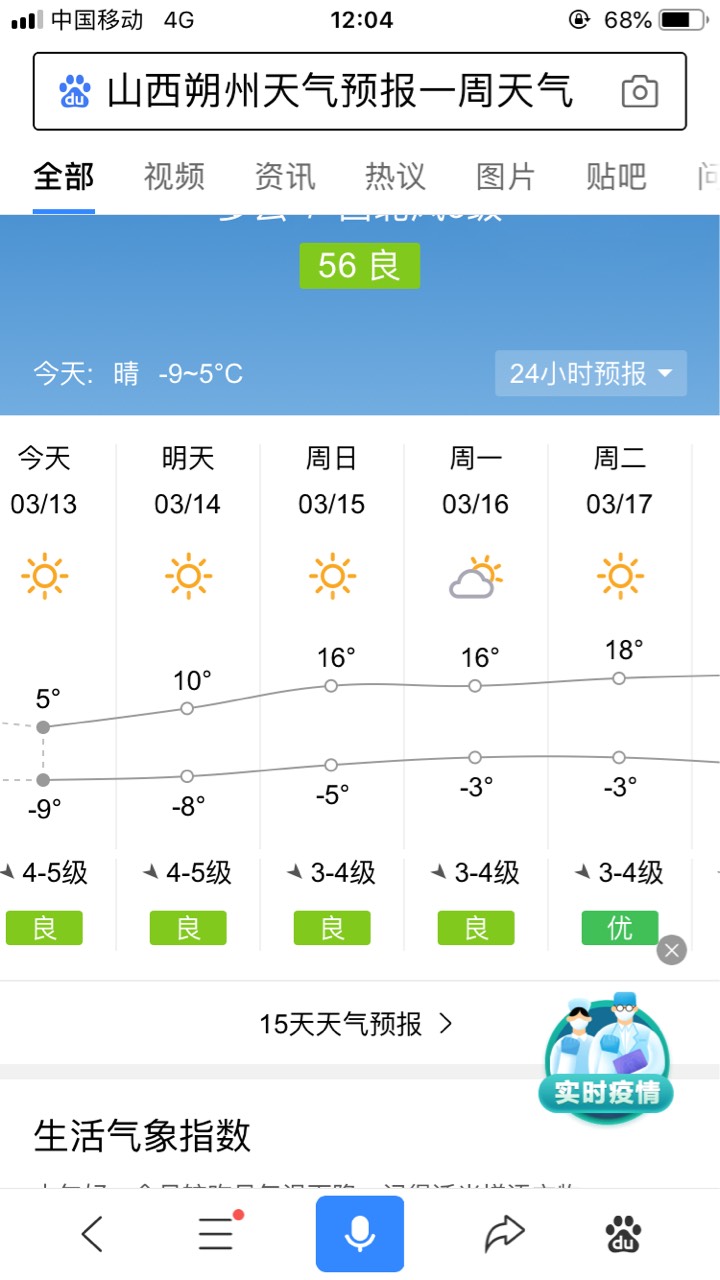
Task: Switch to the 贴吧 tab
Action: (x=616, y=177)
